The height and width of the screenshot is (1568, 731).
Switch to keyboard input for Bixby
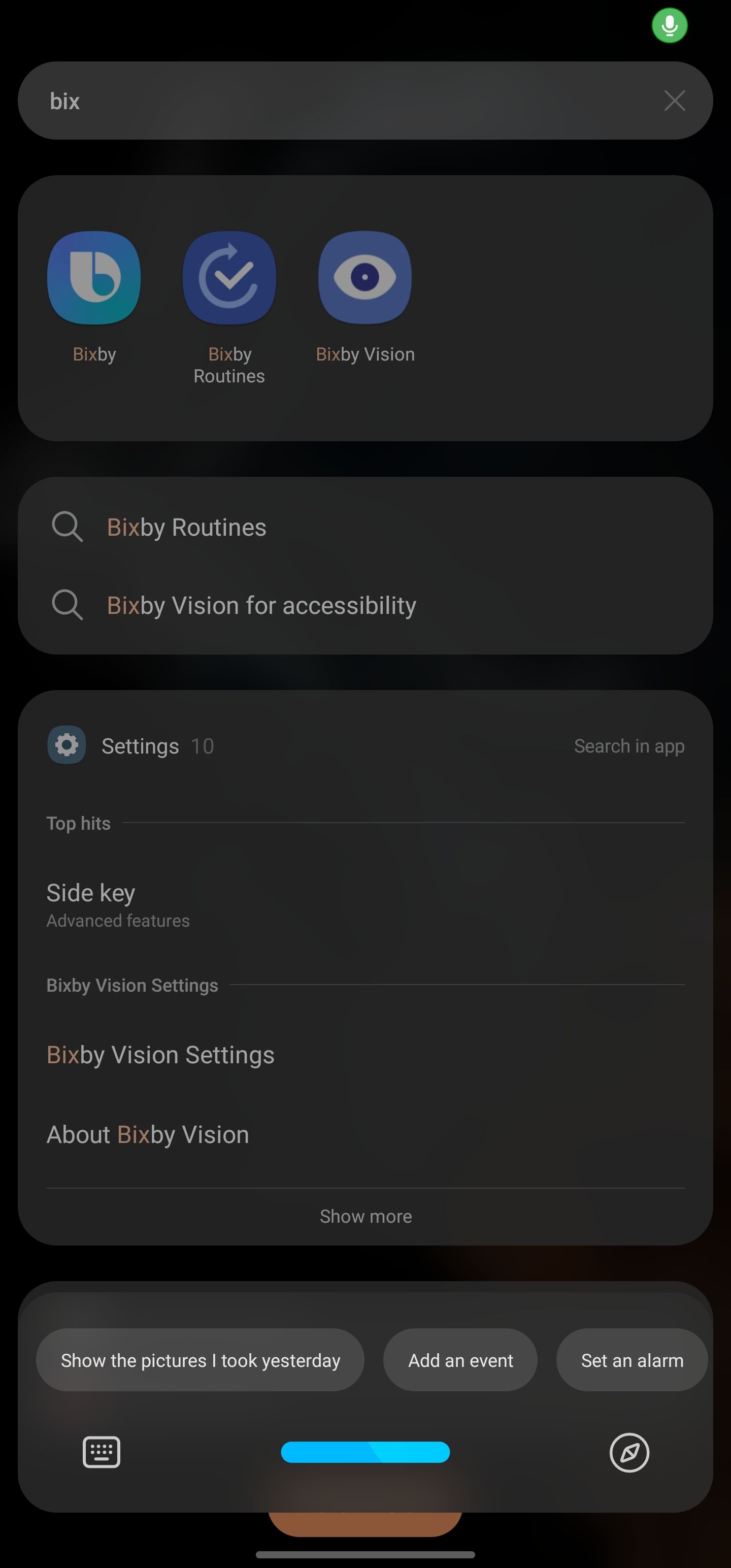[101, 1452]
